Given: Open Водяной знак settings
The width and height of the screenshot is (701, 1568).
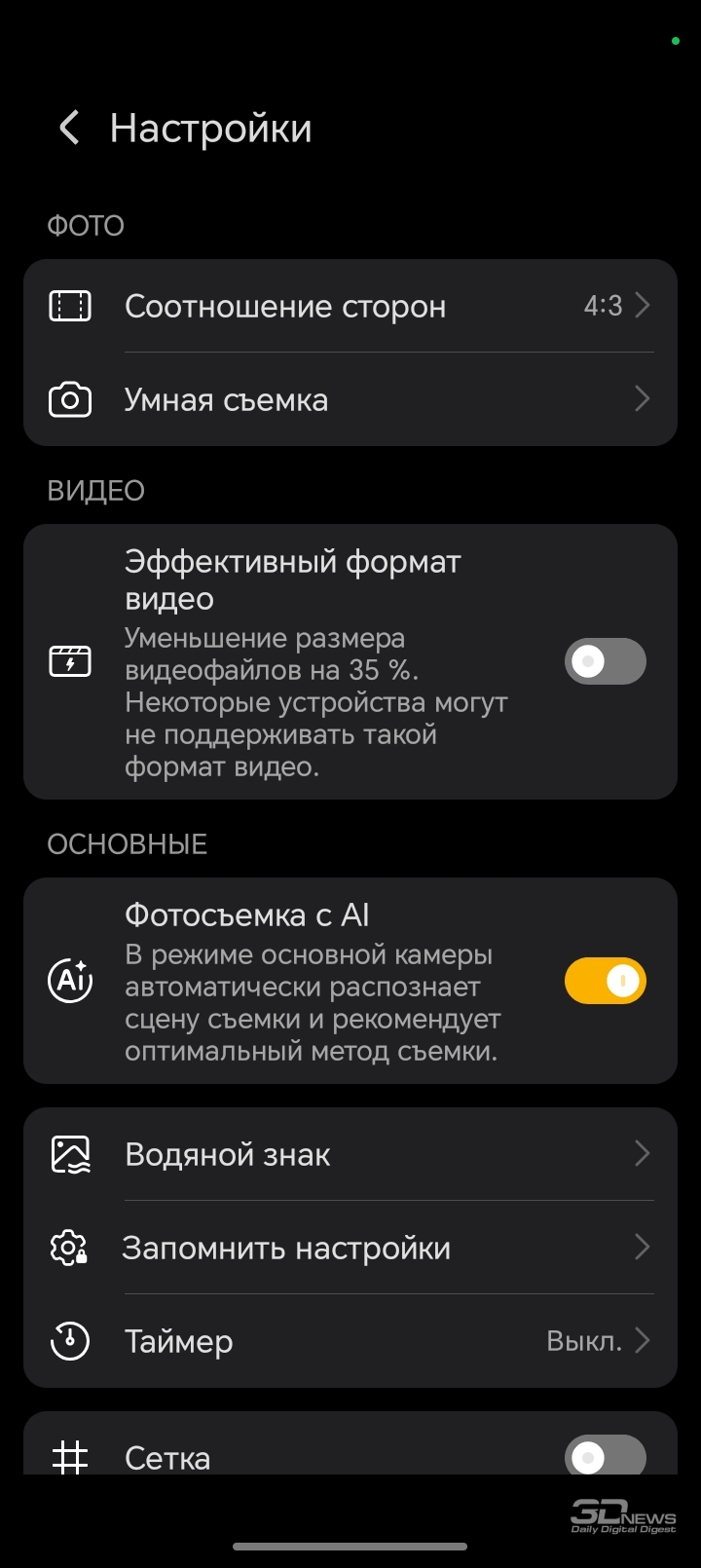Looking at the screenshot, I should coord(350,1154).
